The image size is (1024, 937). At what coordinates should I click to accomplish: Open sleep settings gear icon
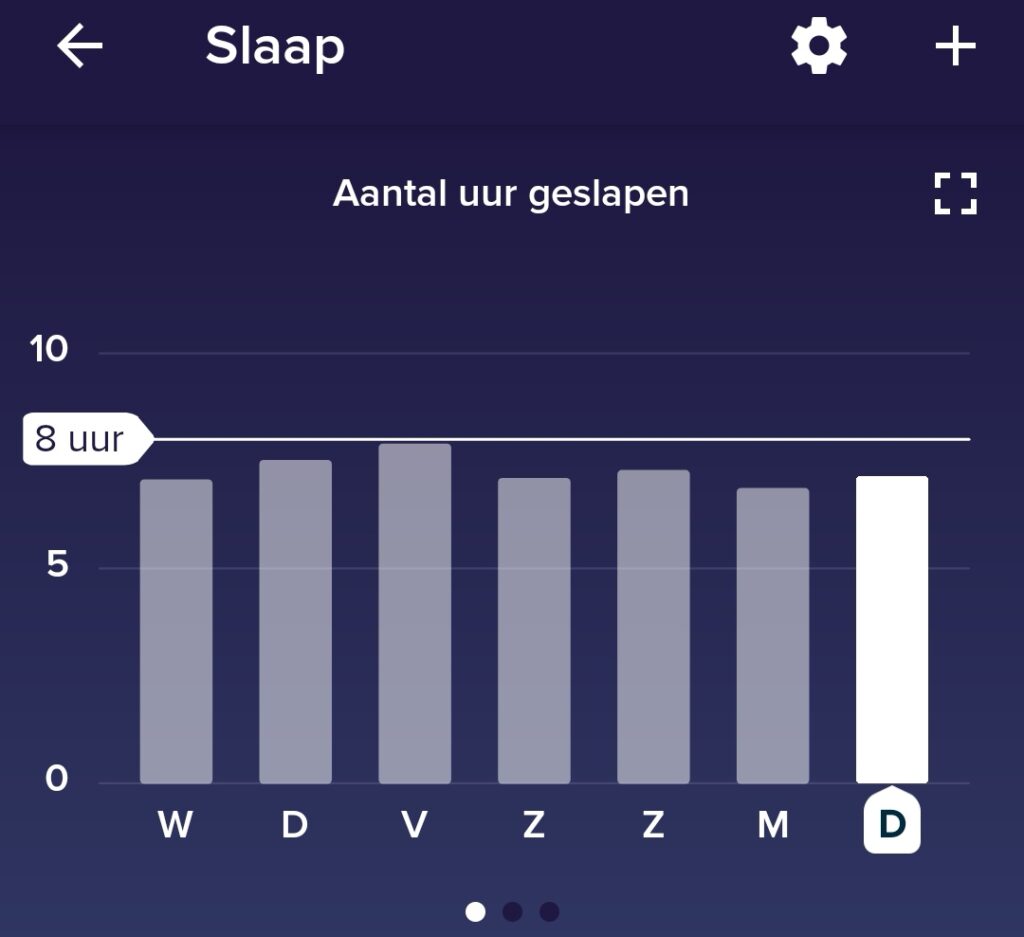(819, 47)
